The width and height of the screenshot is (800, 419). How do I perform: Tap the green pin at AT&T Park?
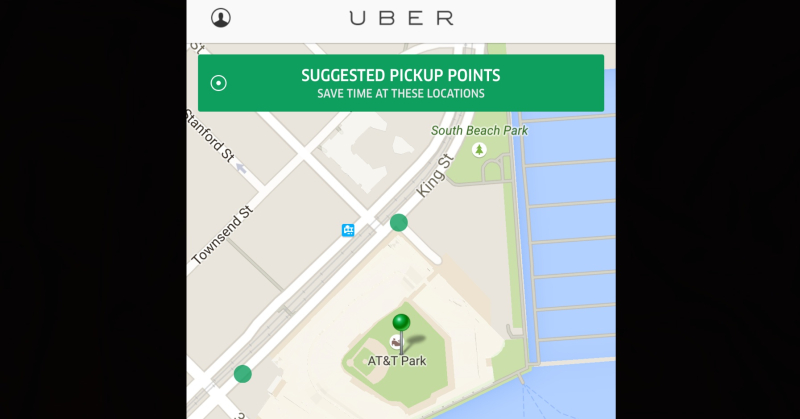click(402, 324)
